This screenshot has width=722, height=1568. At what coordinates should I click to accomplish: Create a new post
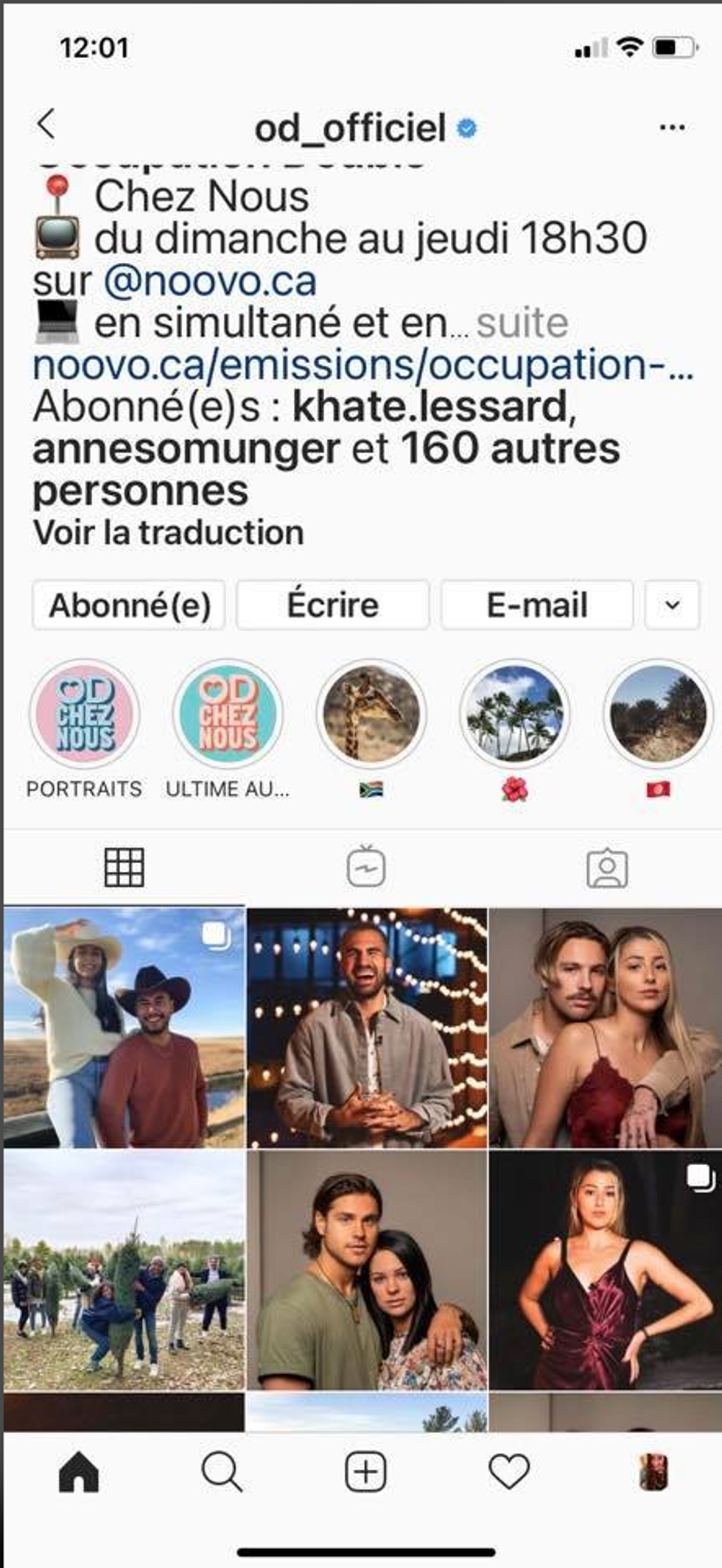pyautogui.click(x=365, y=1472)
